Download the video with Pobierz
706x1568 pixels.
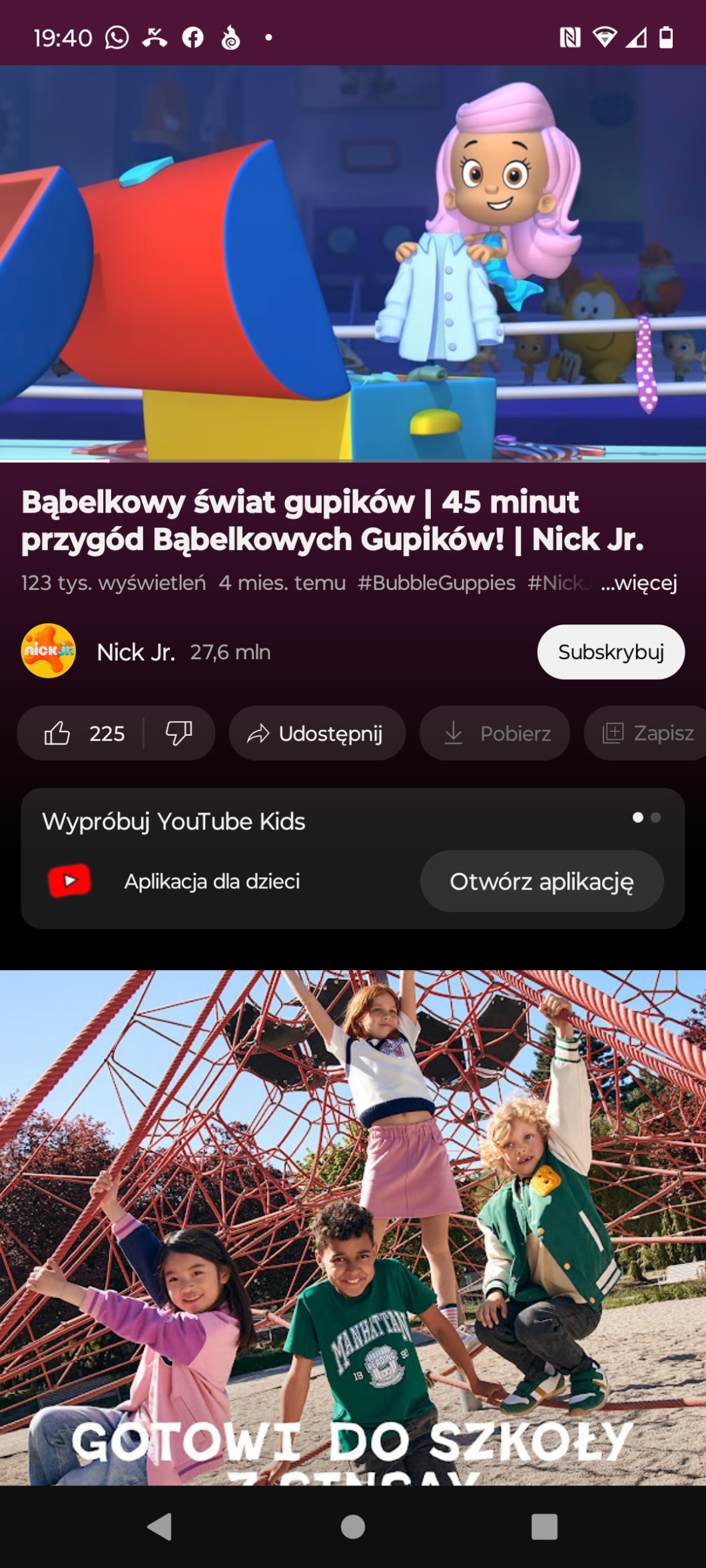(495, 733)
